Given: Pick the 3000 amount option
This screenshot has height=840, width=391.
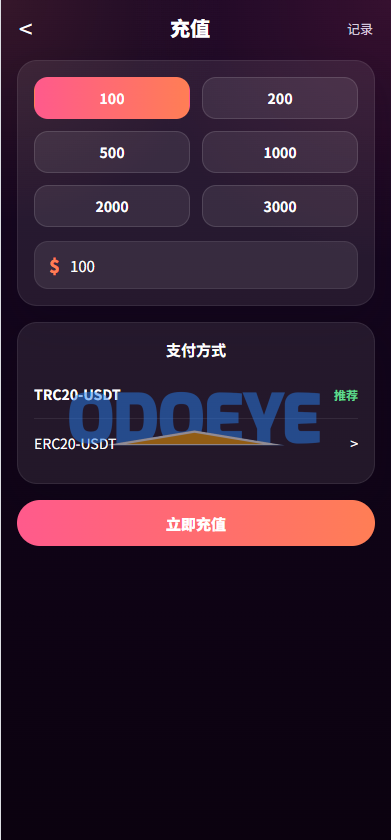Looking at the screenshot, I should tap(280, 206).
